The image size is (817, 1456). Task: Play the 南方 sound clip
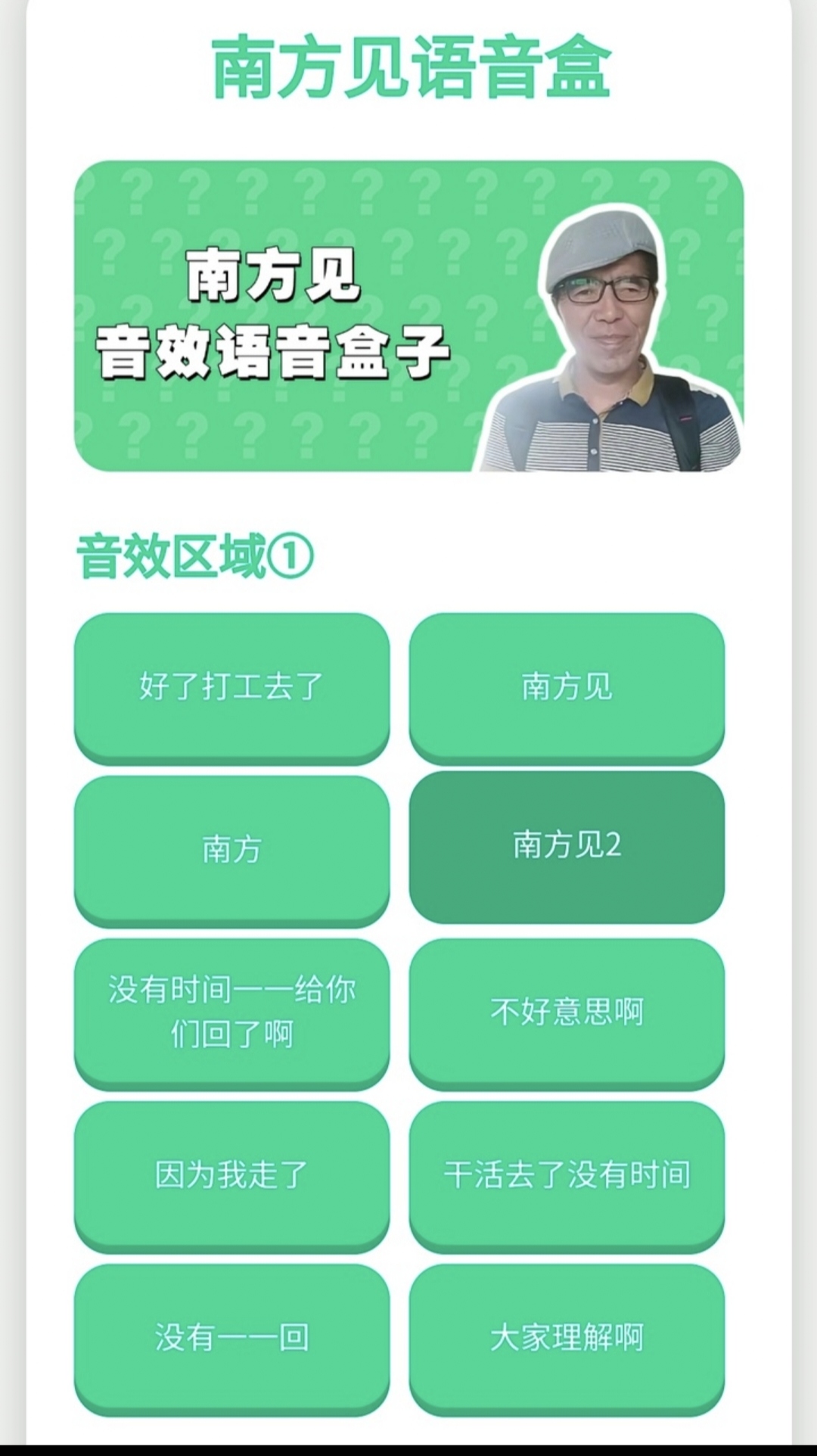click(x=231, y=849)
